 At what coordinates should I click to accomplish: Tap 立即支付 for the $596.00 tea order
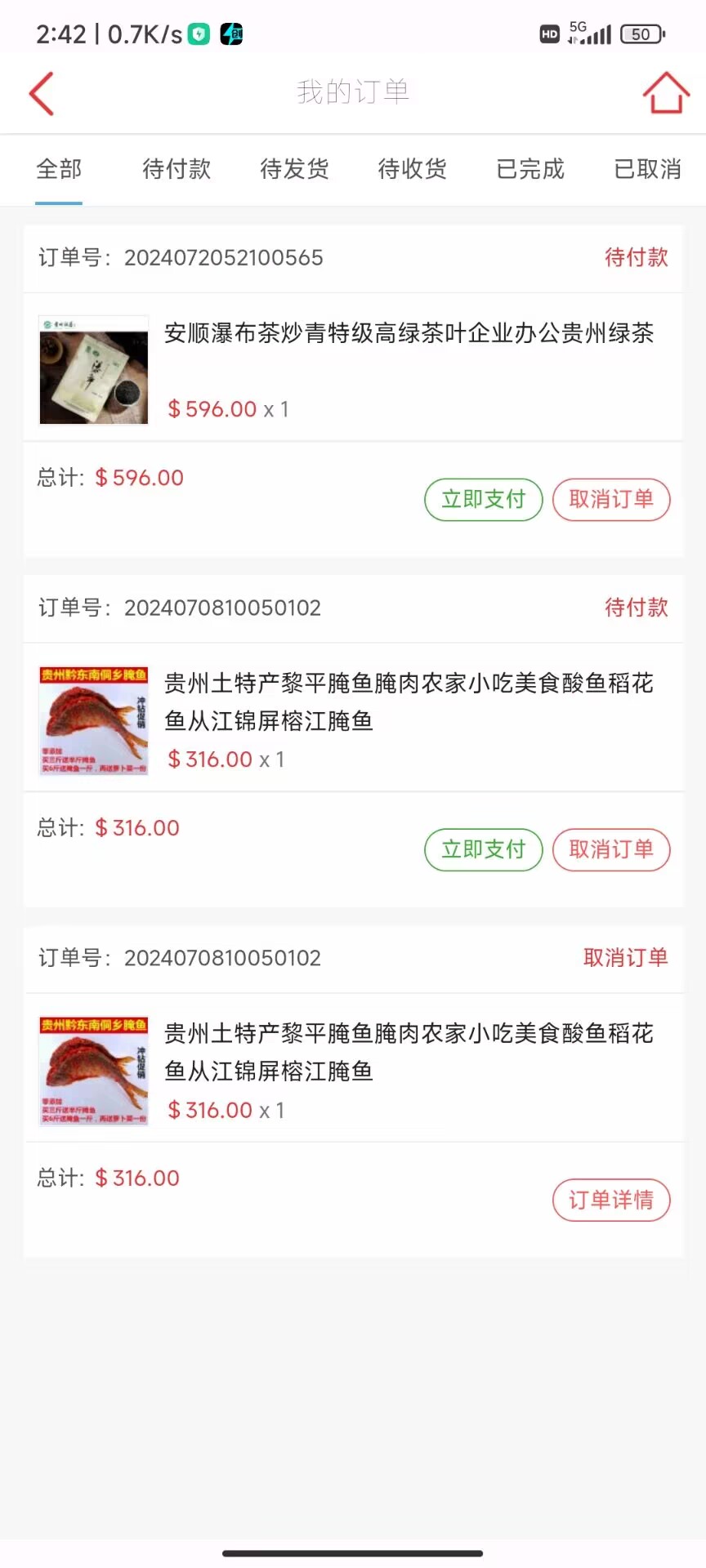click(x=484, y=499)
